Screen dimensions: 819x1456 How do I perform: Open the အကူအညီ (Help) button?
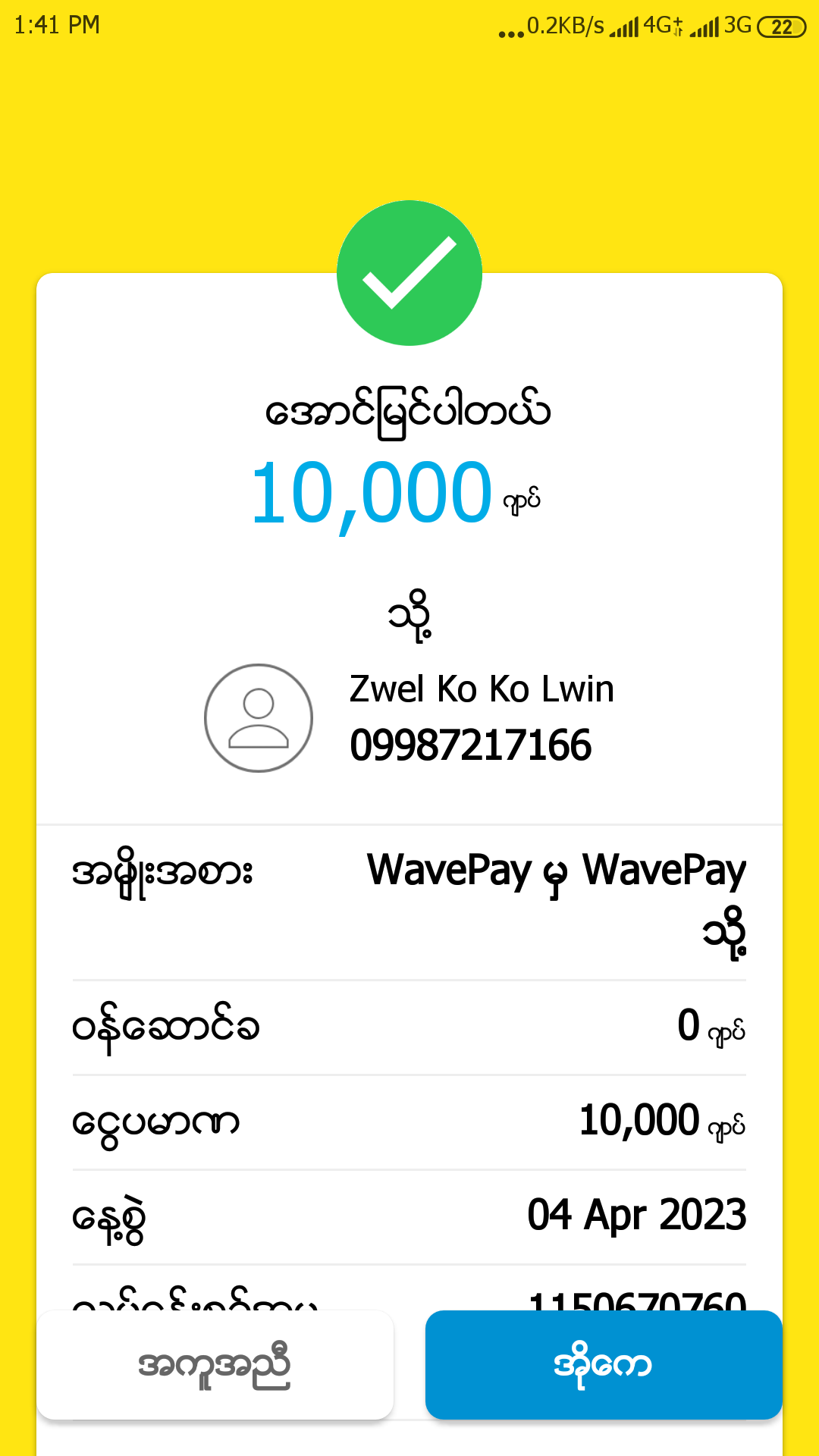215,1364
